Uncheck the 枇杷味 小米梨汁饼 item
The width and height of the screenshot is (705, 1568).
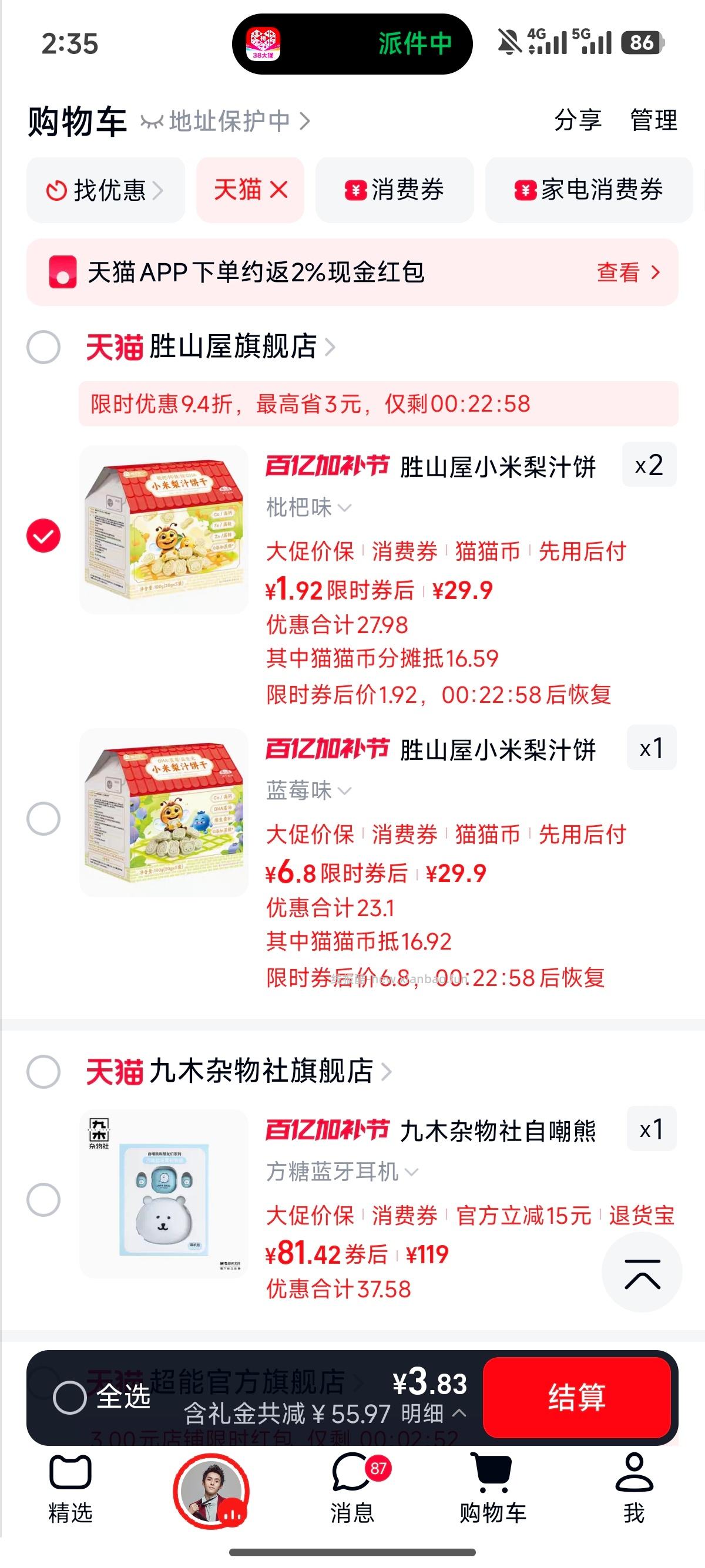[x=43, y=536]
